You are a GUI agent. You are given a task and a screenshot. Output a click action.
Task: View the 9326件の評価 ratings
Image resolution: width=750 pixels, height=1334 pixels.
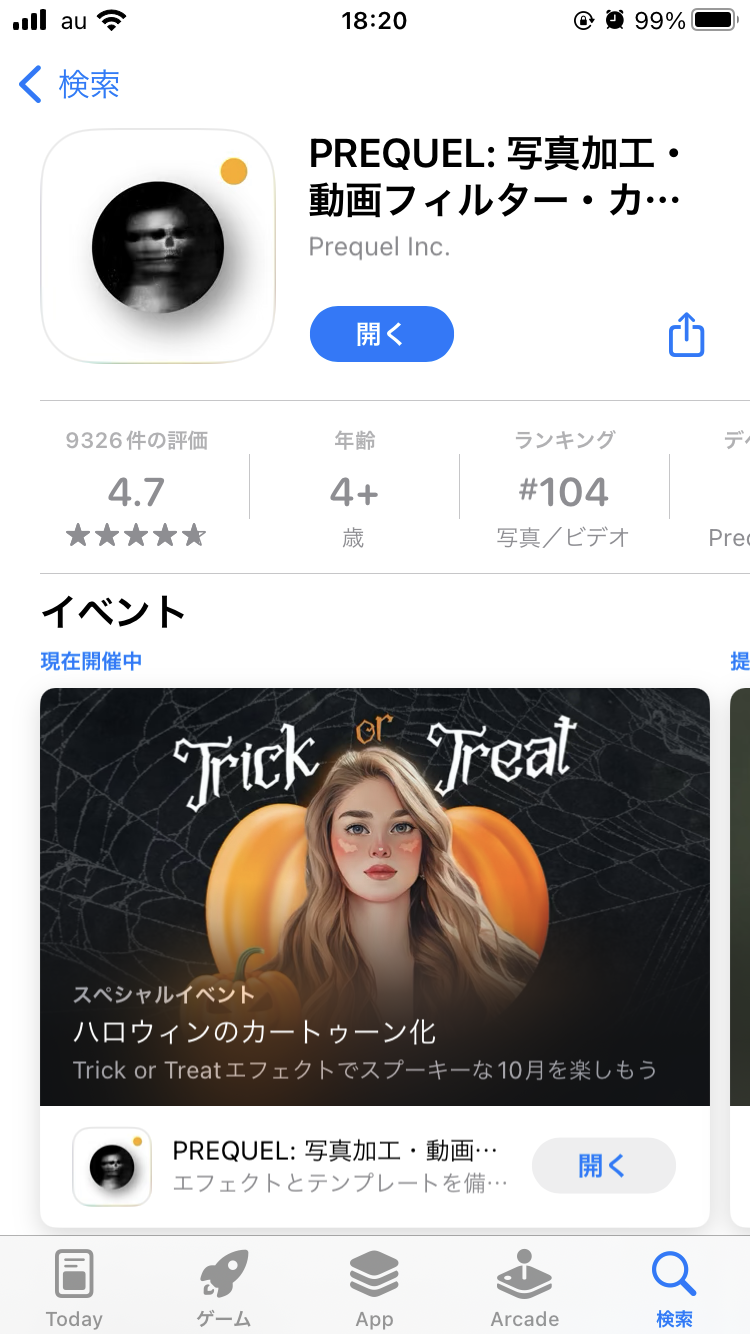tap(137, 492)
